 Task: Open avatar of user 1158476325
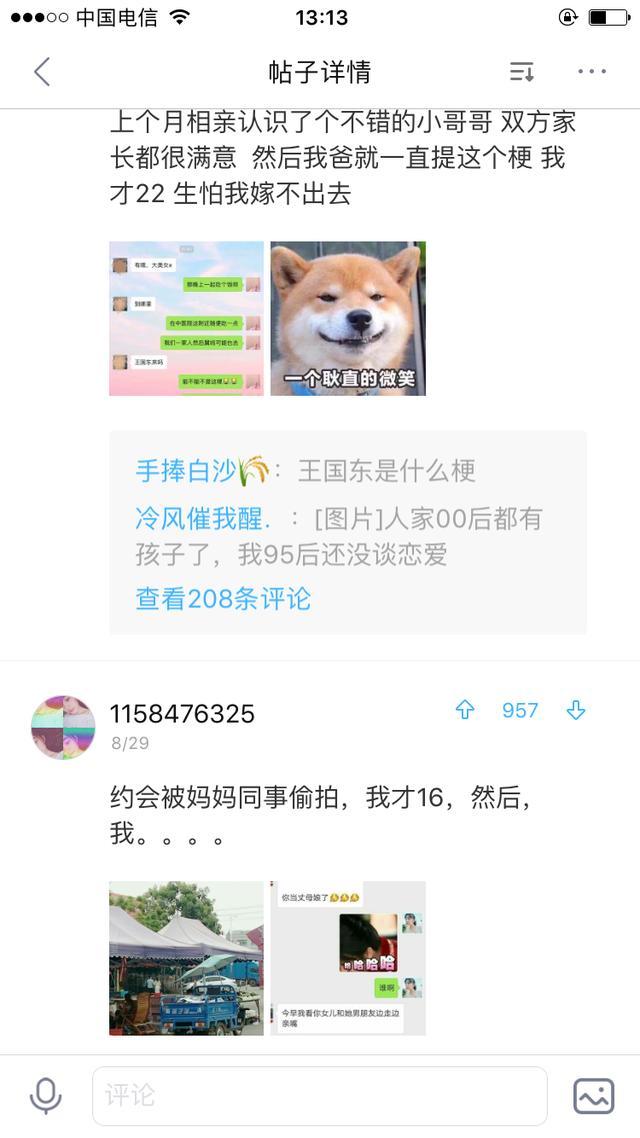(63, 727)
